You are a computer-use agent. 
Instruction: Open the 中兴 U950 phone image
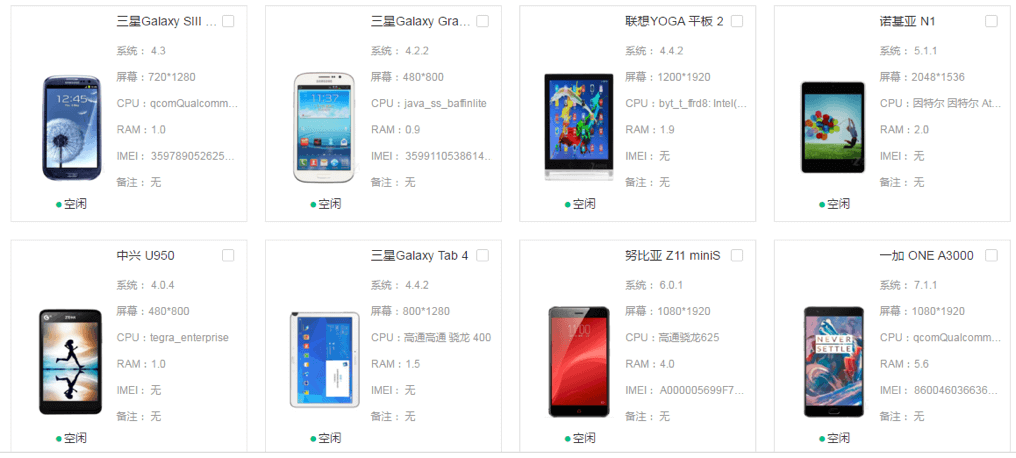[x=70, y=362]
